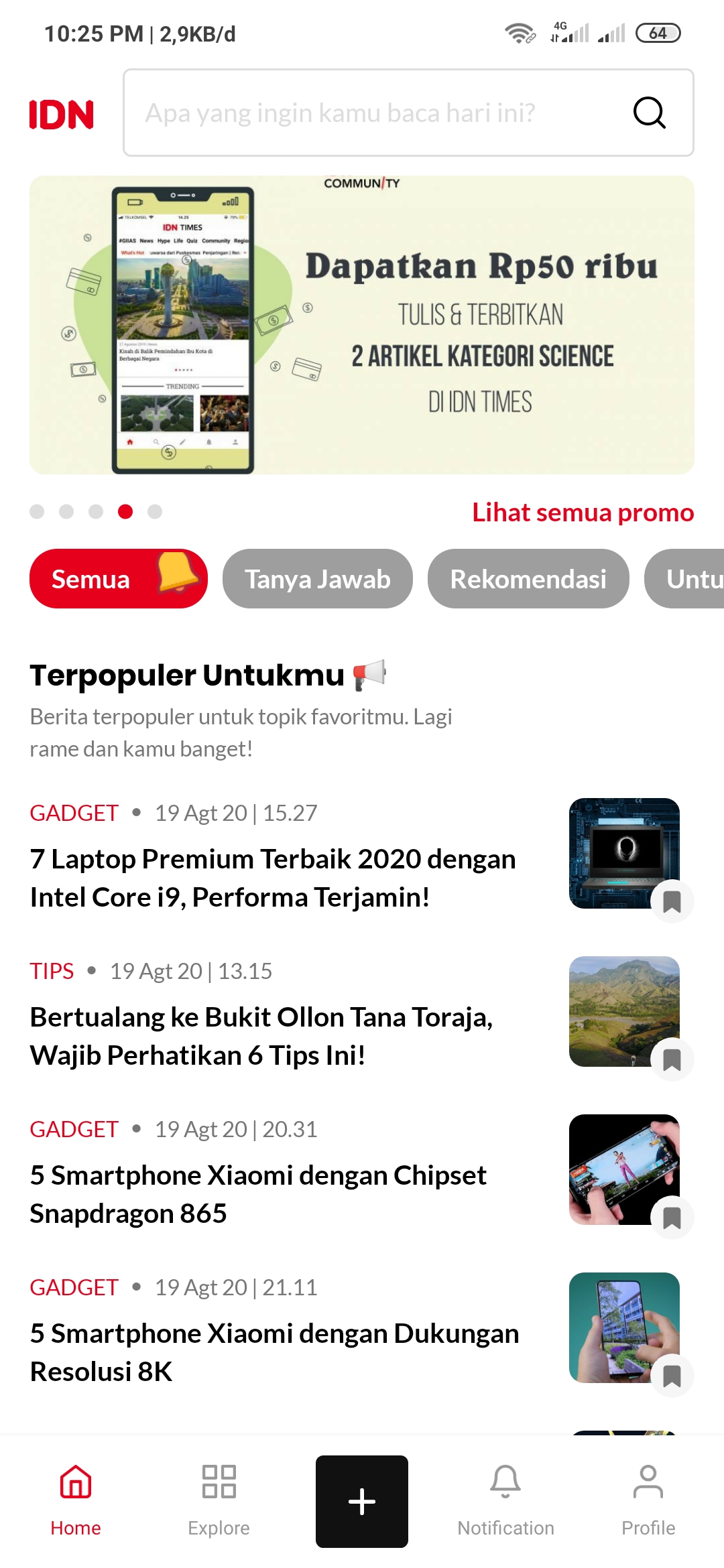724x1568 pixels.
Task: Bookmark the 7 Laptop Premium article
Action: (x=672, y=902)
